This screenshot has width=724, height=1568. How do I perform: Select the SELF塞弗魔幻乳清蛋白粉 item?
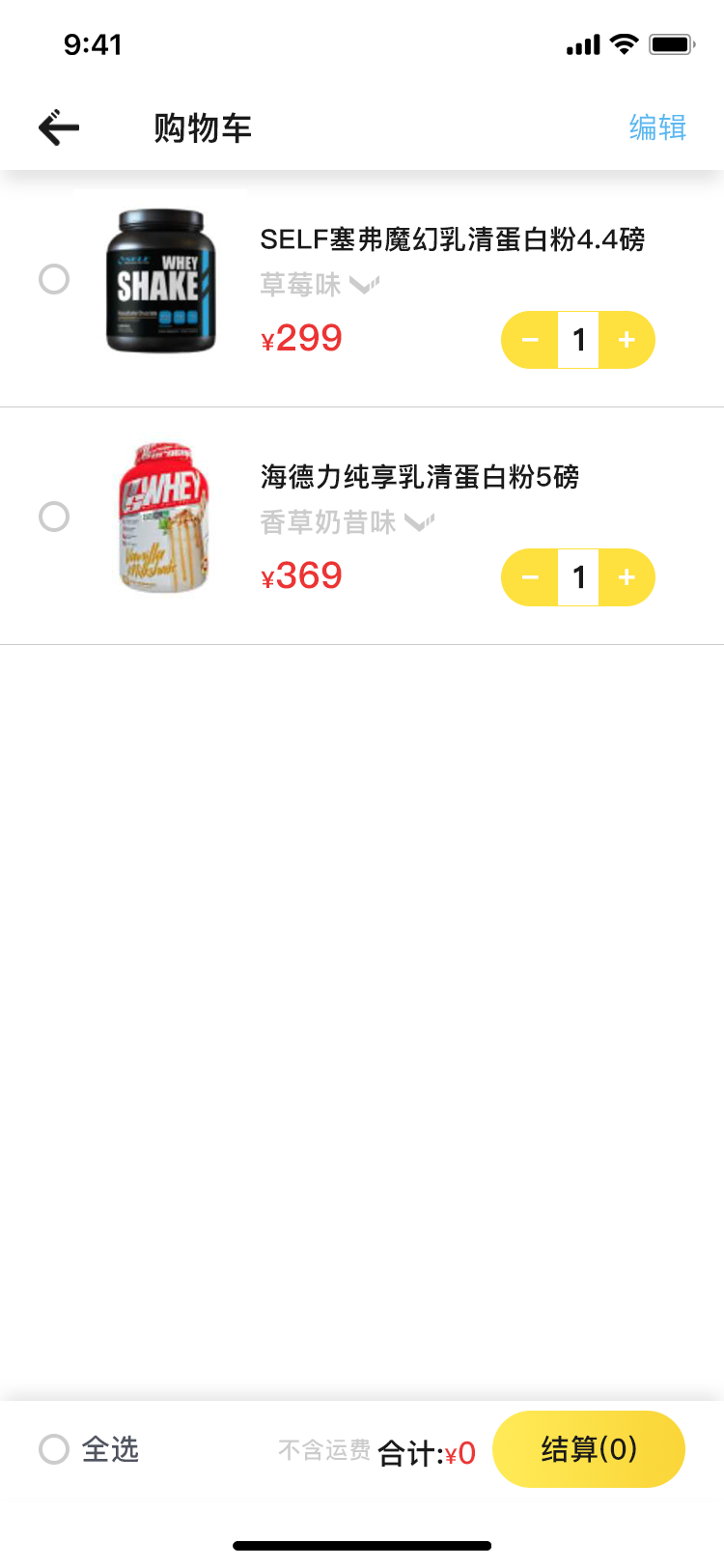click(54, 280)
